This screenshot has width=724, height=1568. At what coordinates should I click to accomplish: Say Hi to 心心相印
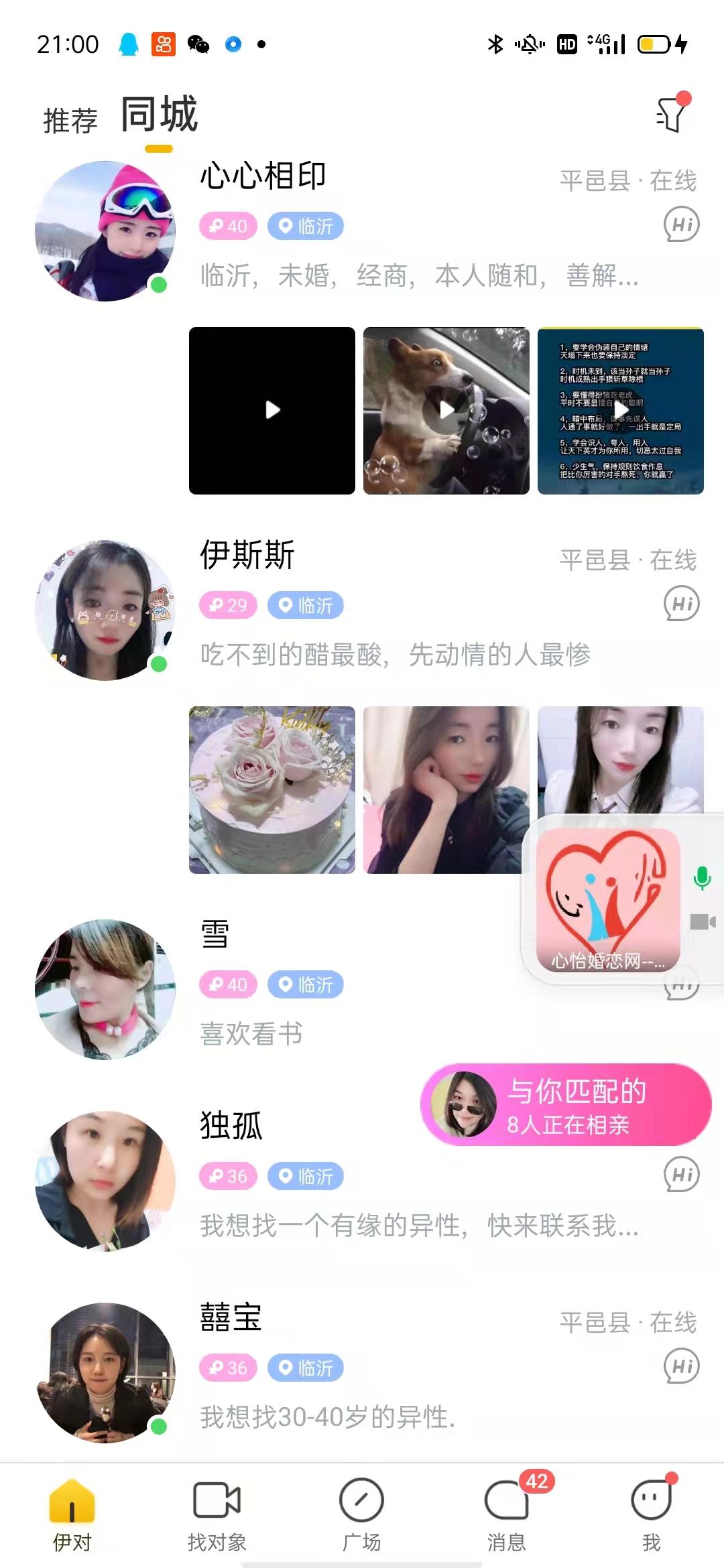click(681, 224)
